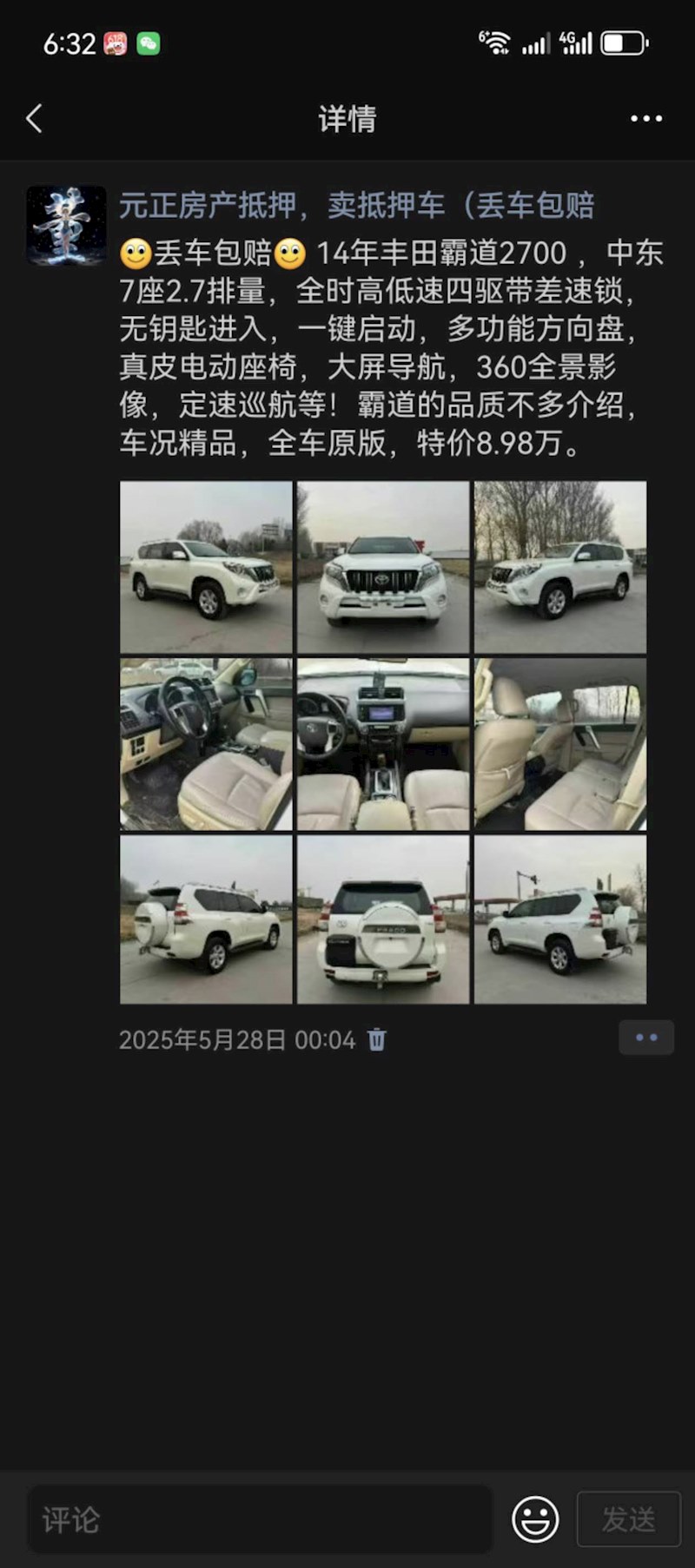Open the head-on front view car photo
The height and width of the screenshot is (1568, 695).
click(x=383, y=567)
